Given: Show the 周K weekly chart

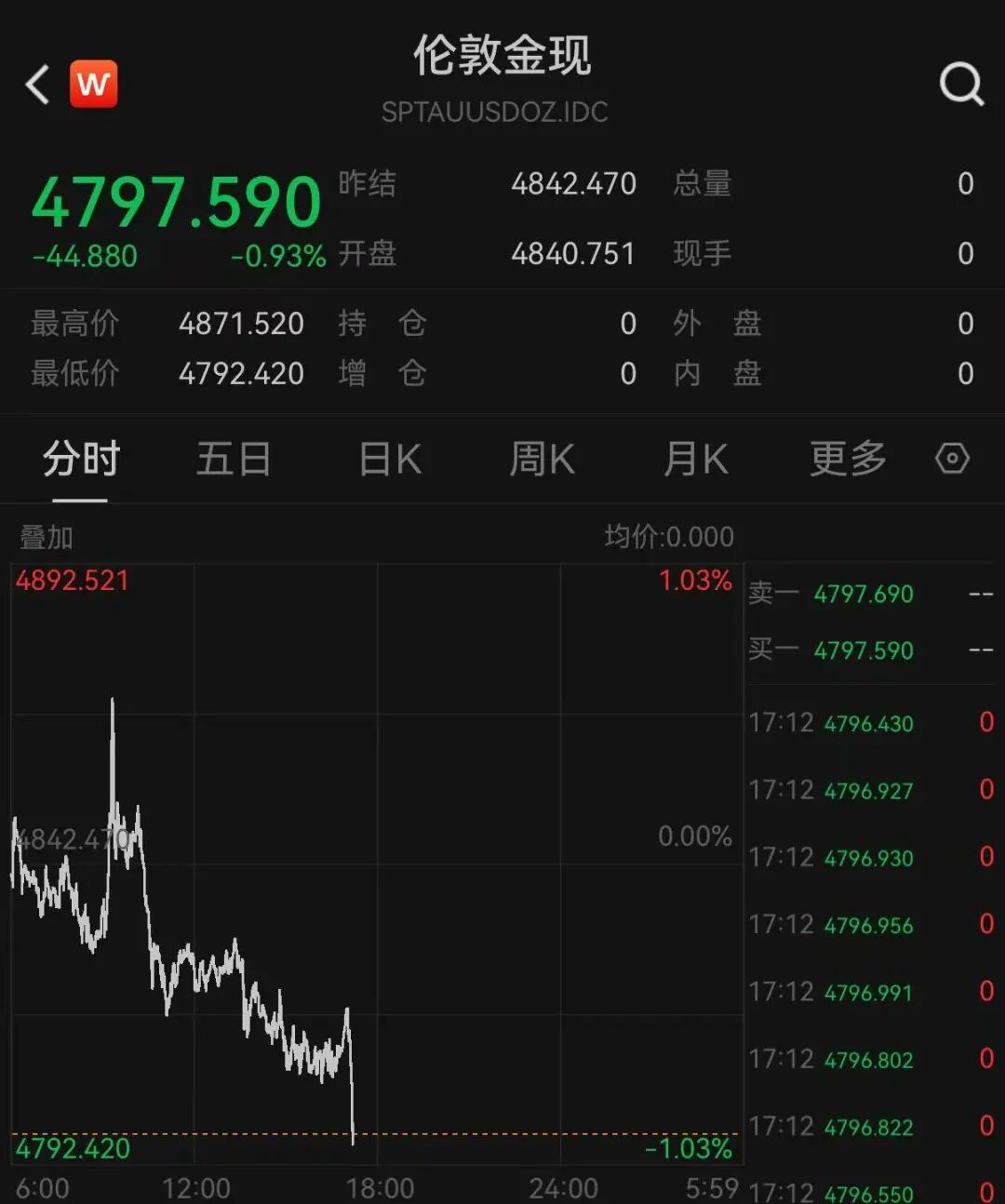Looking at the screenshot, I should (x=542, y=460).
